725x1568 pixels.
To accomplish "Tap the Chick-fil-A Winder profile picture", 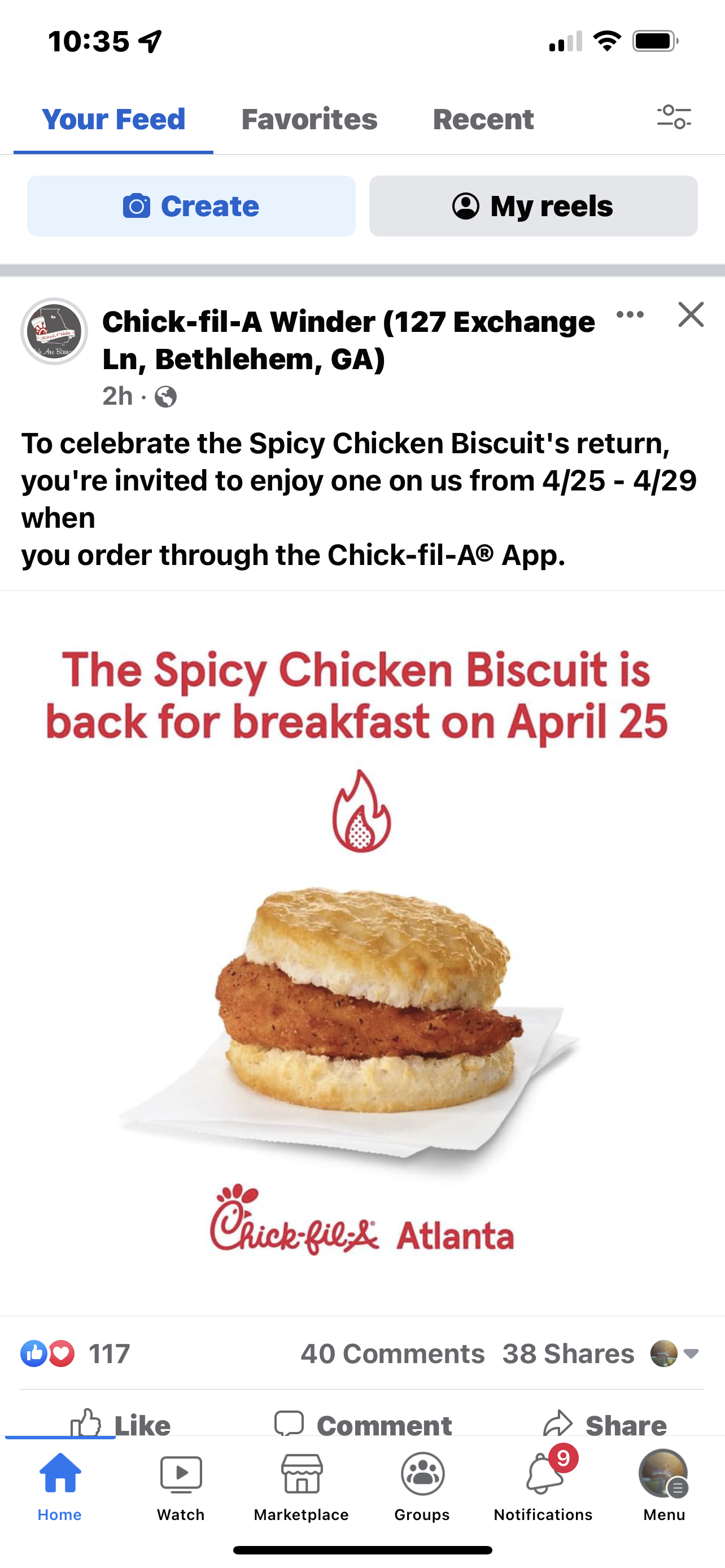I will click(x=54, y=332).
